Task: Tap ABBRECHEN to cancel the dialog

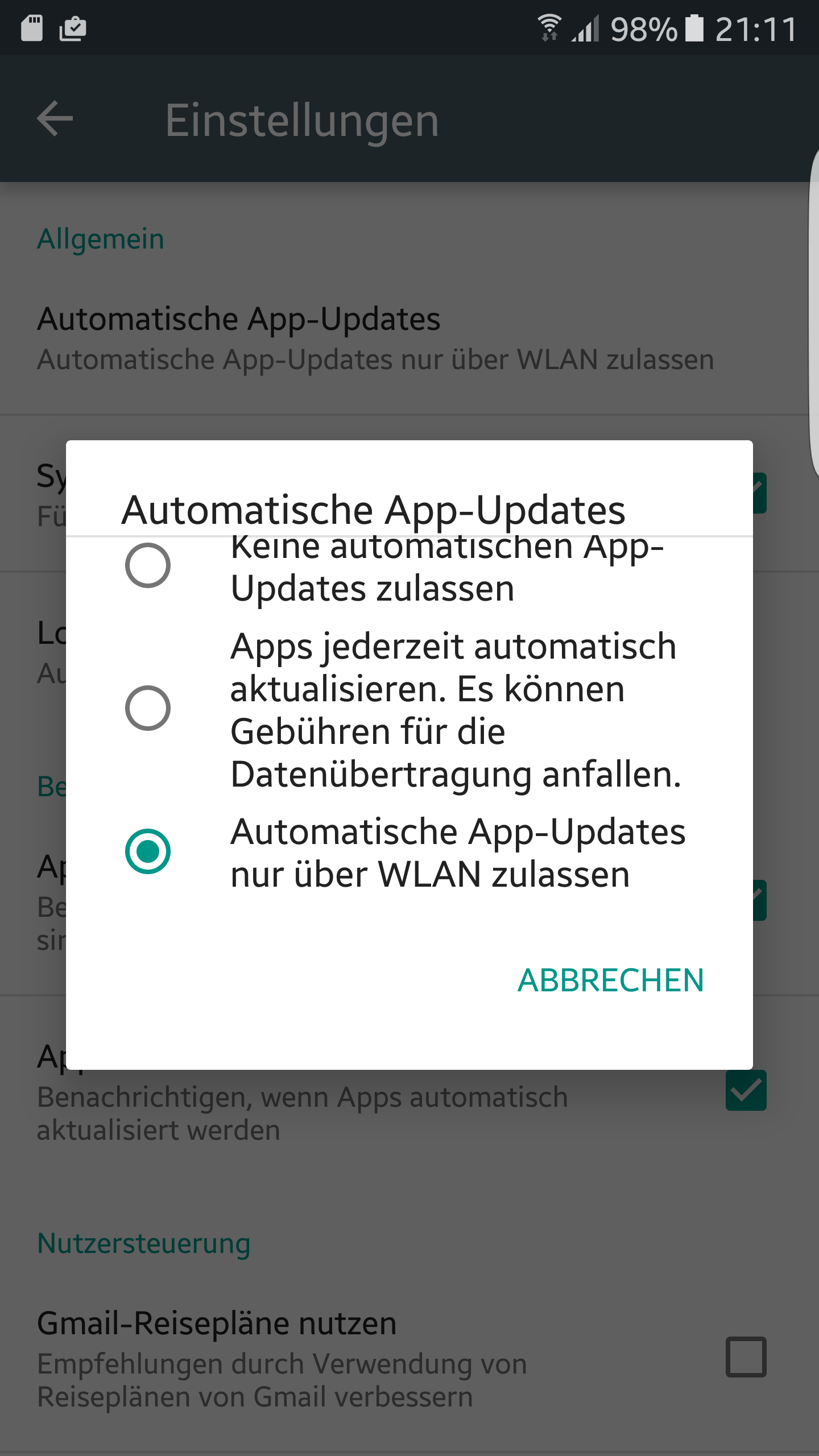Action: pyautogui.click(x=610, y=980)
